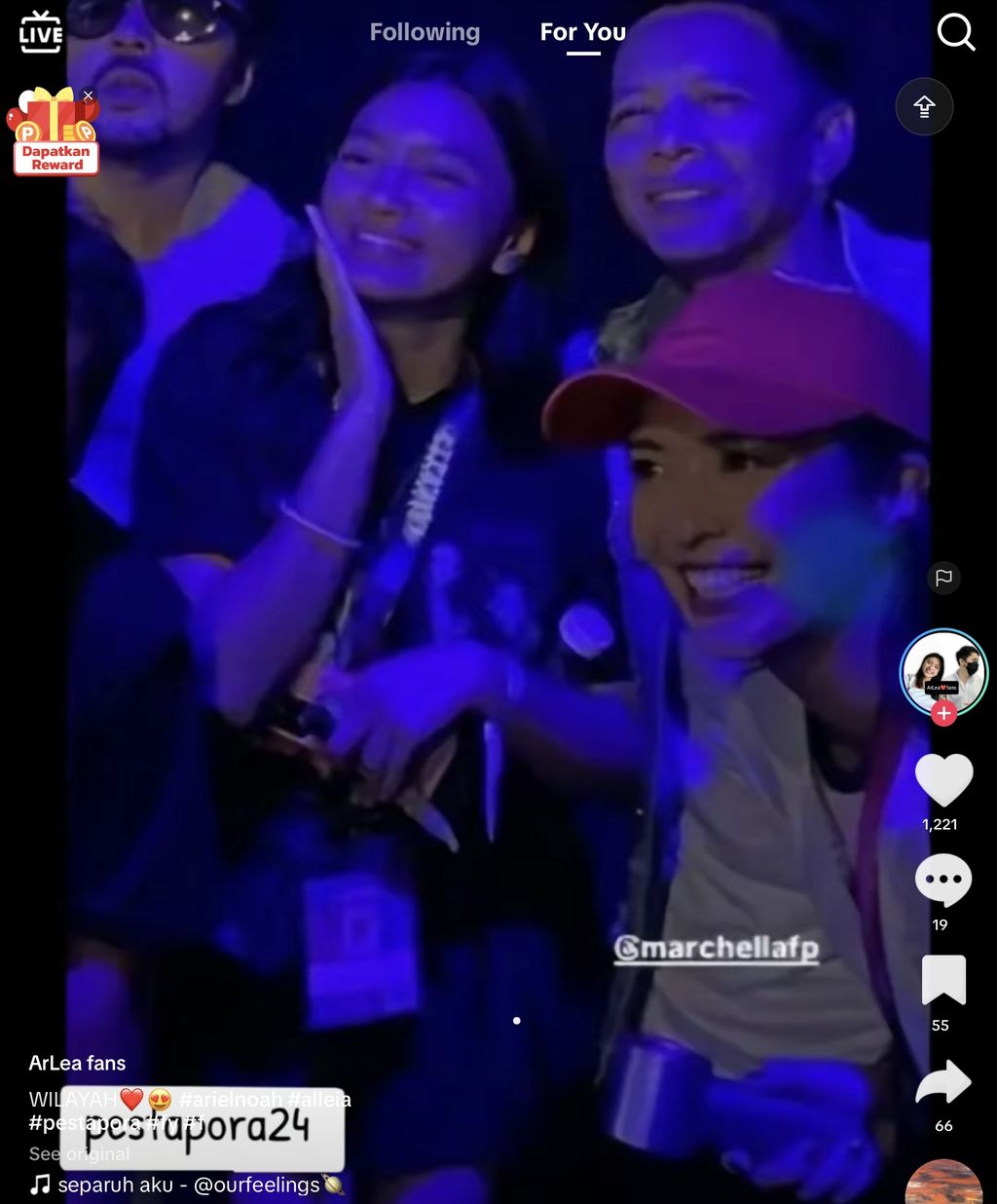997x1204 pixels.
Task: Tap the upward arrow button
Action: [x=924, y=106]
